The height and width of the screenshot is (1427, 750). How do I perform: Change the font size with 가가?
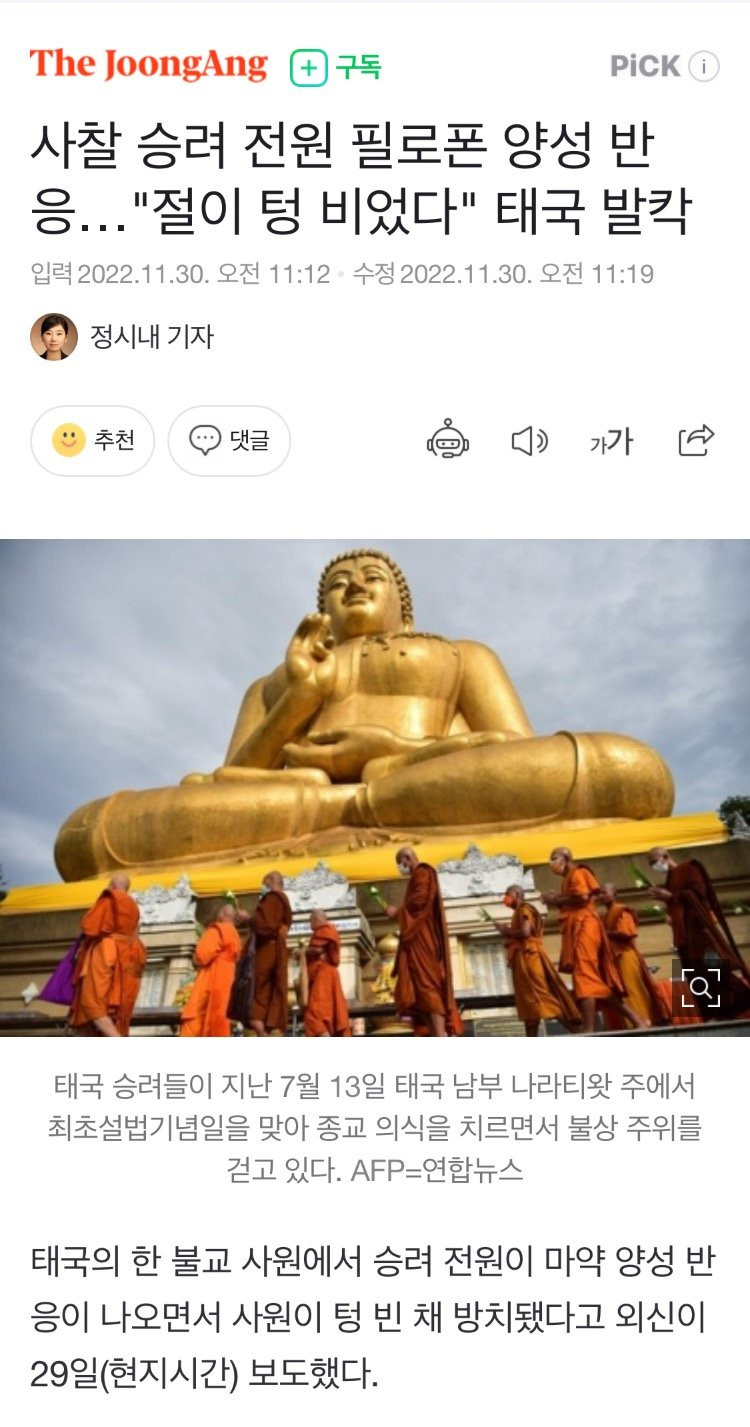(611, 441)
